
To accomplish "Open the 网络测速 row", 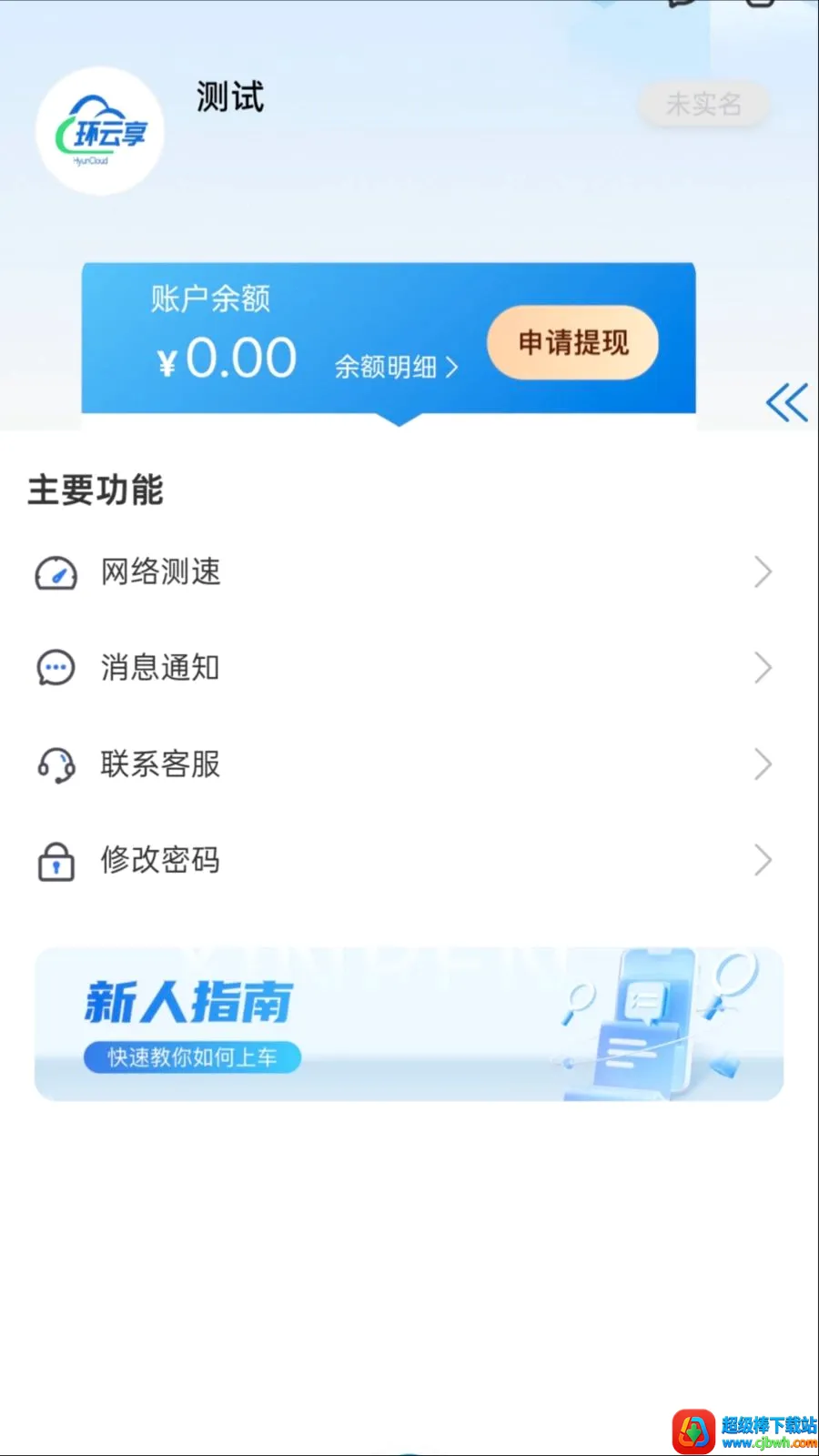I will (404, 572).
